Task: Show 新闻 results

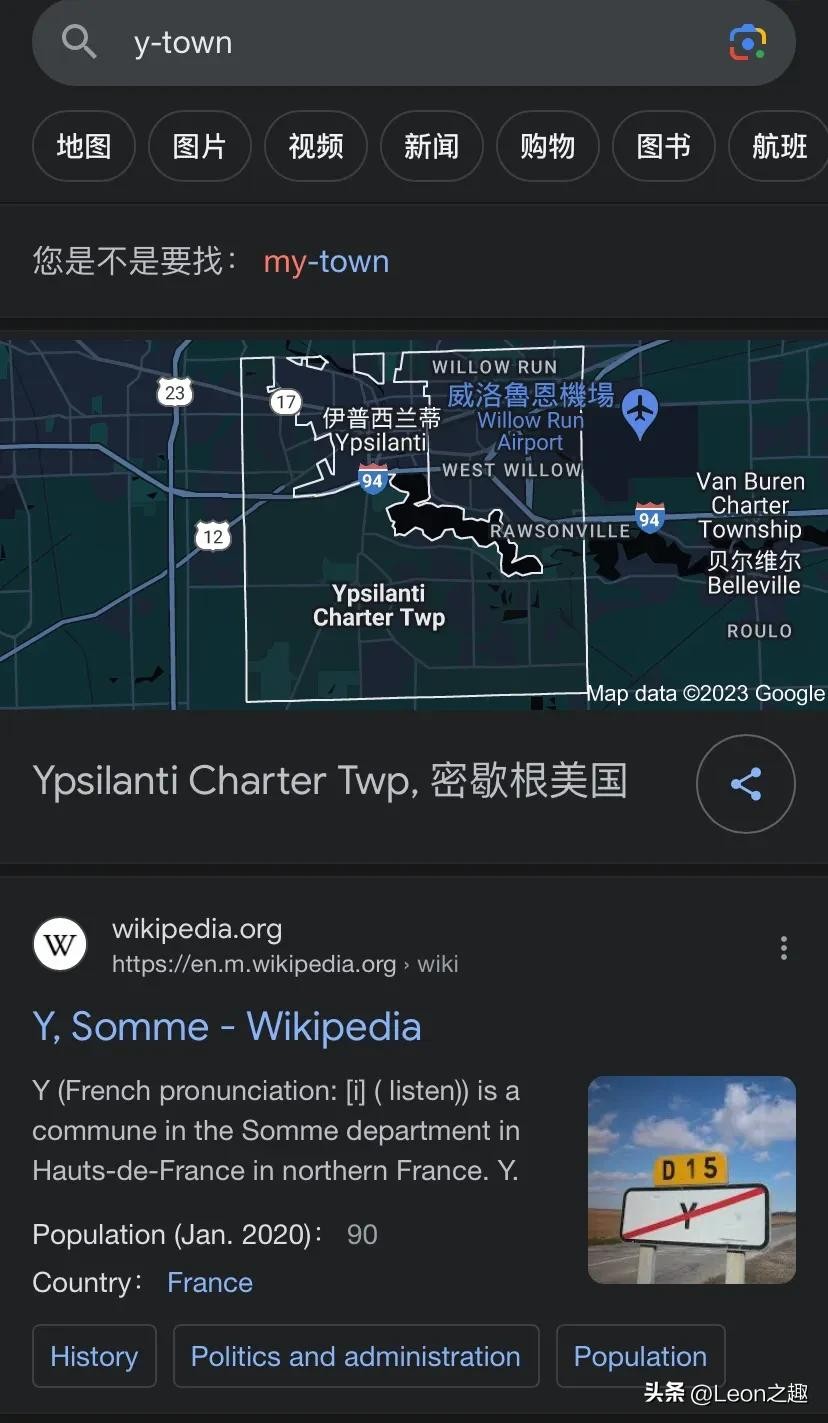Action: click(x=432, y=147)
